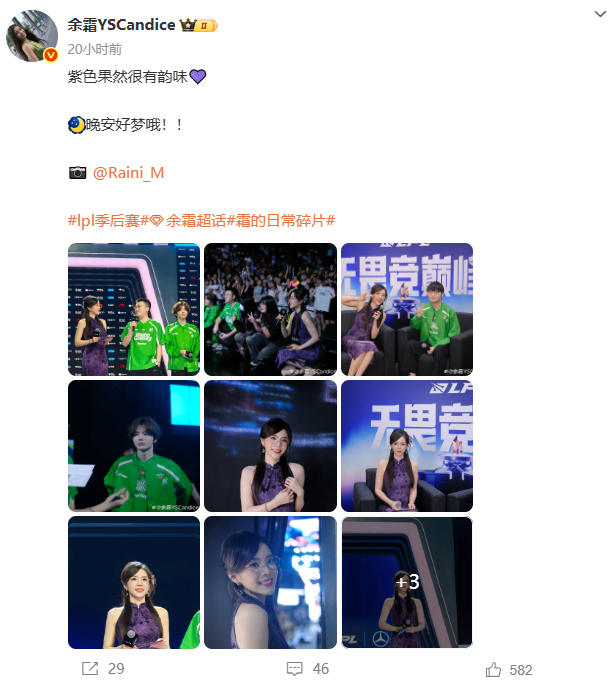This screenshot has width=610, height=682.
Task: Open the comments with 46 replies
Action: (x=307, y=669)
